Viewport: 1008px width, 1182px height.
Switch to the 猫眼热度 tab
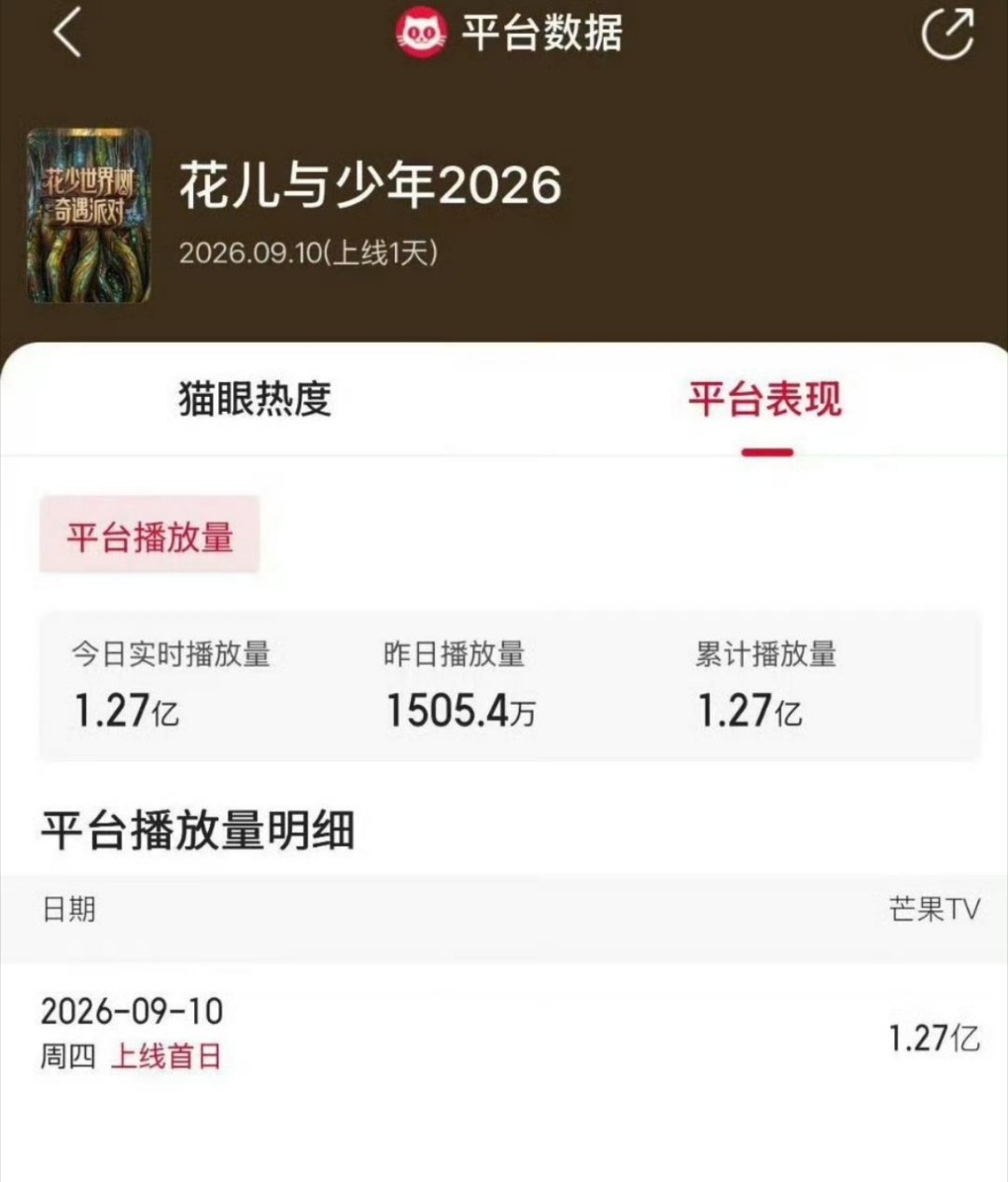(255, 399)
